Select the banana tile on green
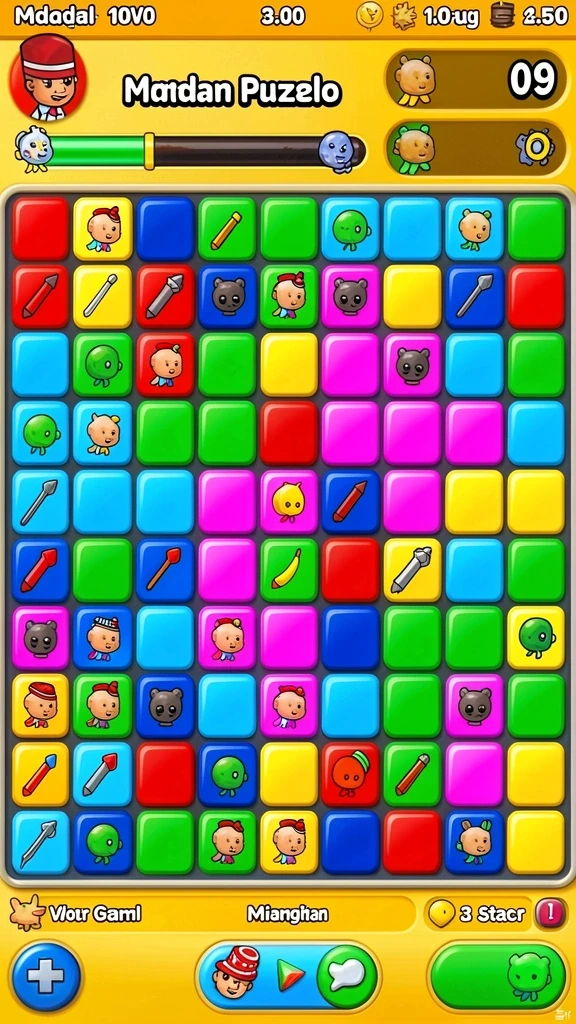The image size is (576, 1024). coord(290,570)
